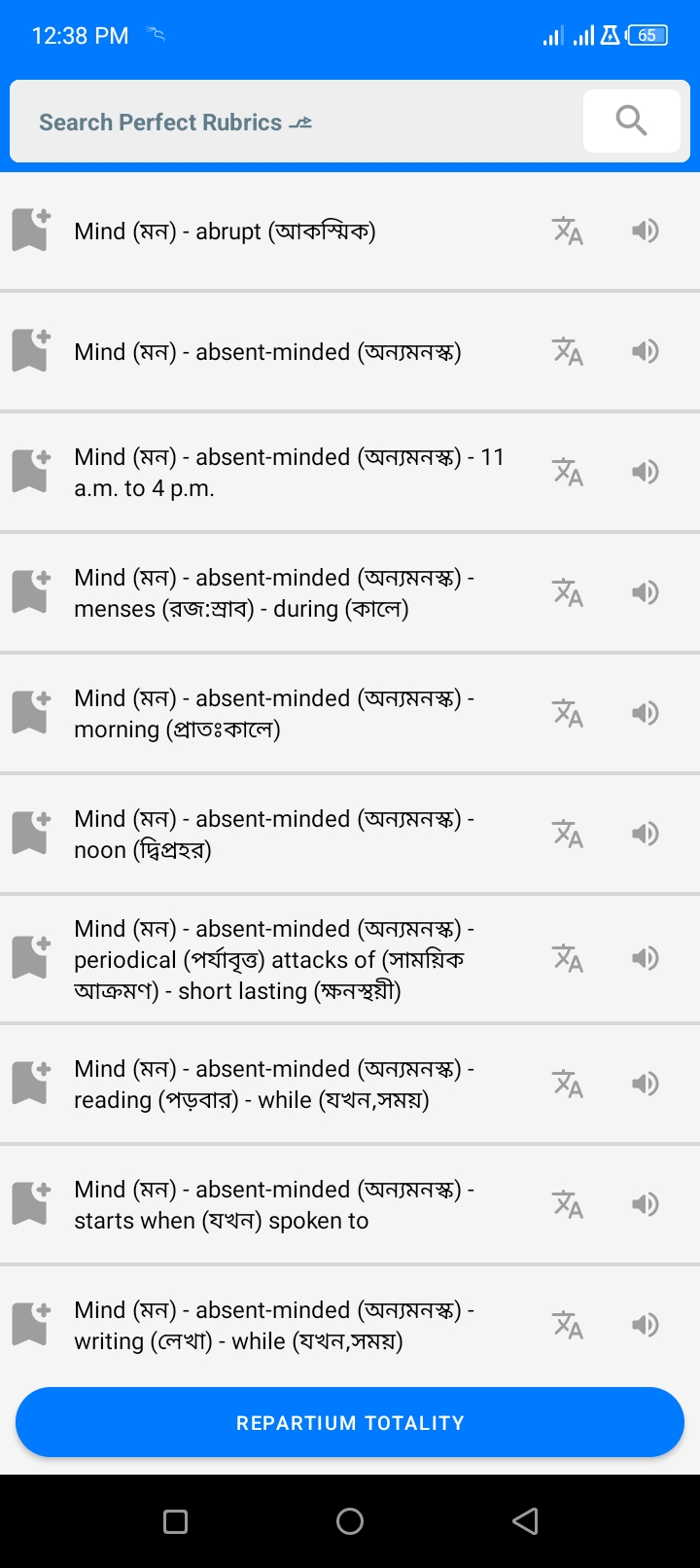Tap the magnifier search button
Image resolution: width=700 pixels, height=1568 pixels.
point(631,122)
